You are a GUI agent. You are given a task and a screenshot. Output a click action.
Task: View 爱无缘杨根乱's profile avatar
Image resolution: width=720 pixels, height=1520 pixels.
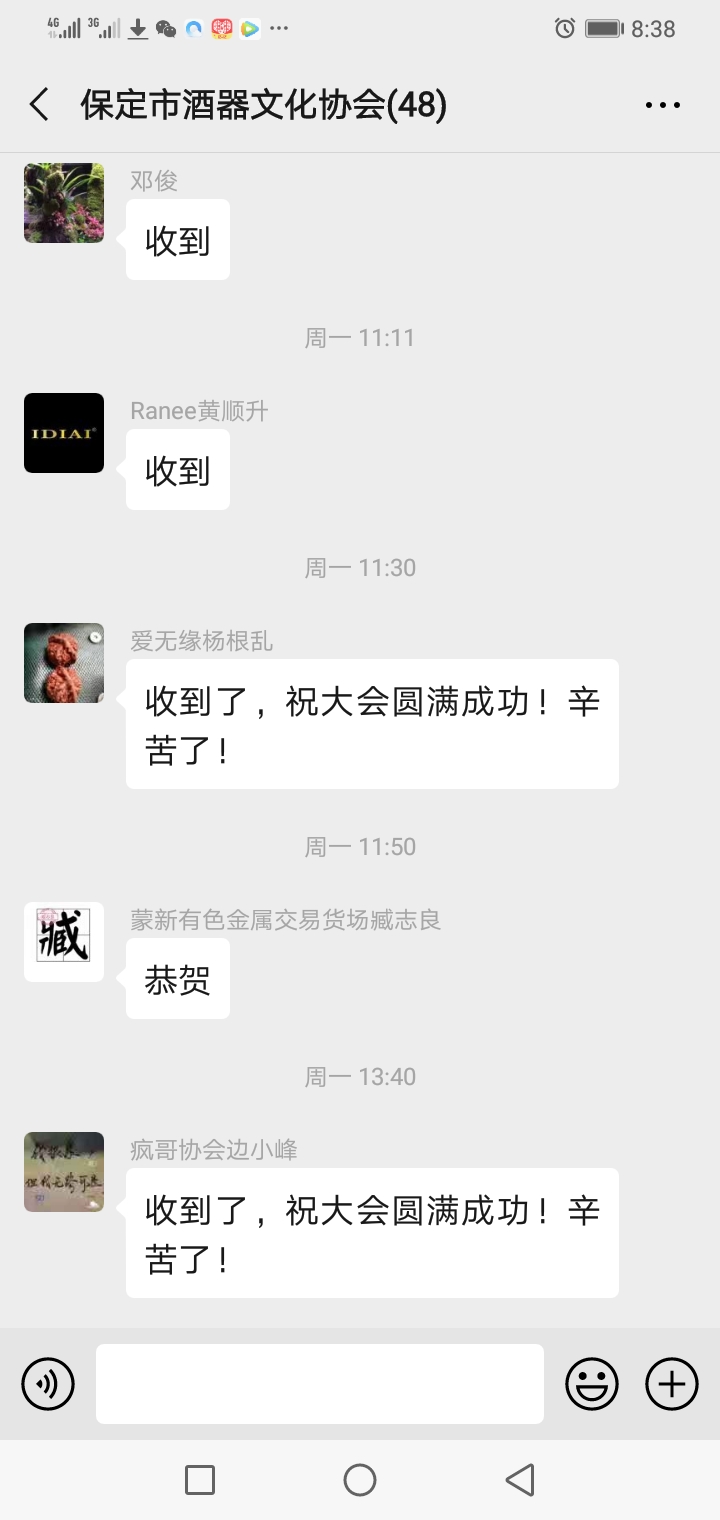[x=64, y=663]
